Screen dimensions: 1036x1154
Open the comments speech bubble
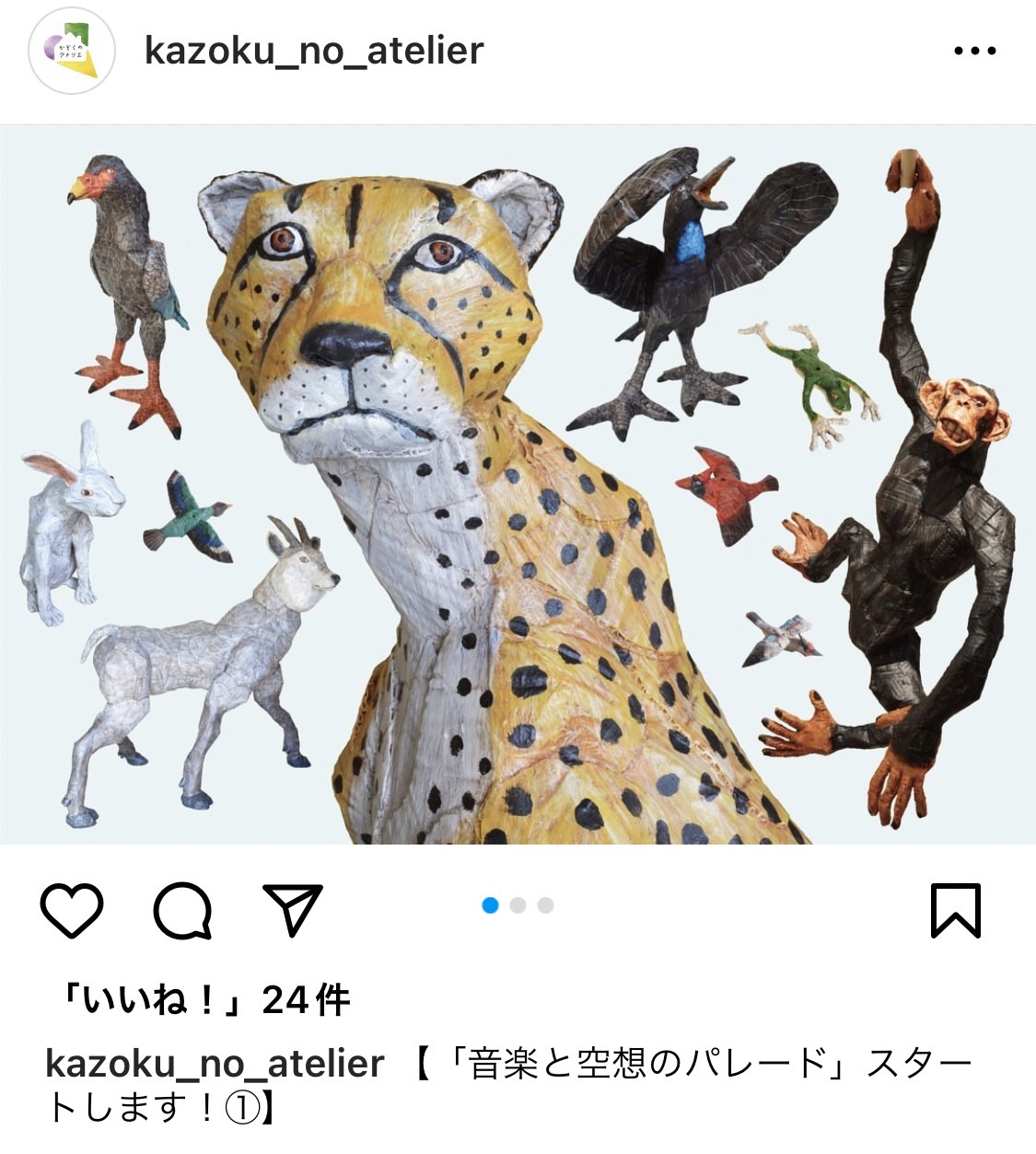[182, 910]
